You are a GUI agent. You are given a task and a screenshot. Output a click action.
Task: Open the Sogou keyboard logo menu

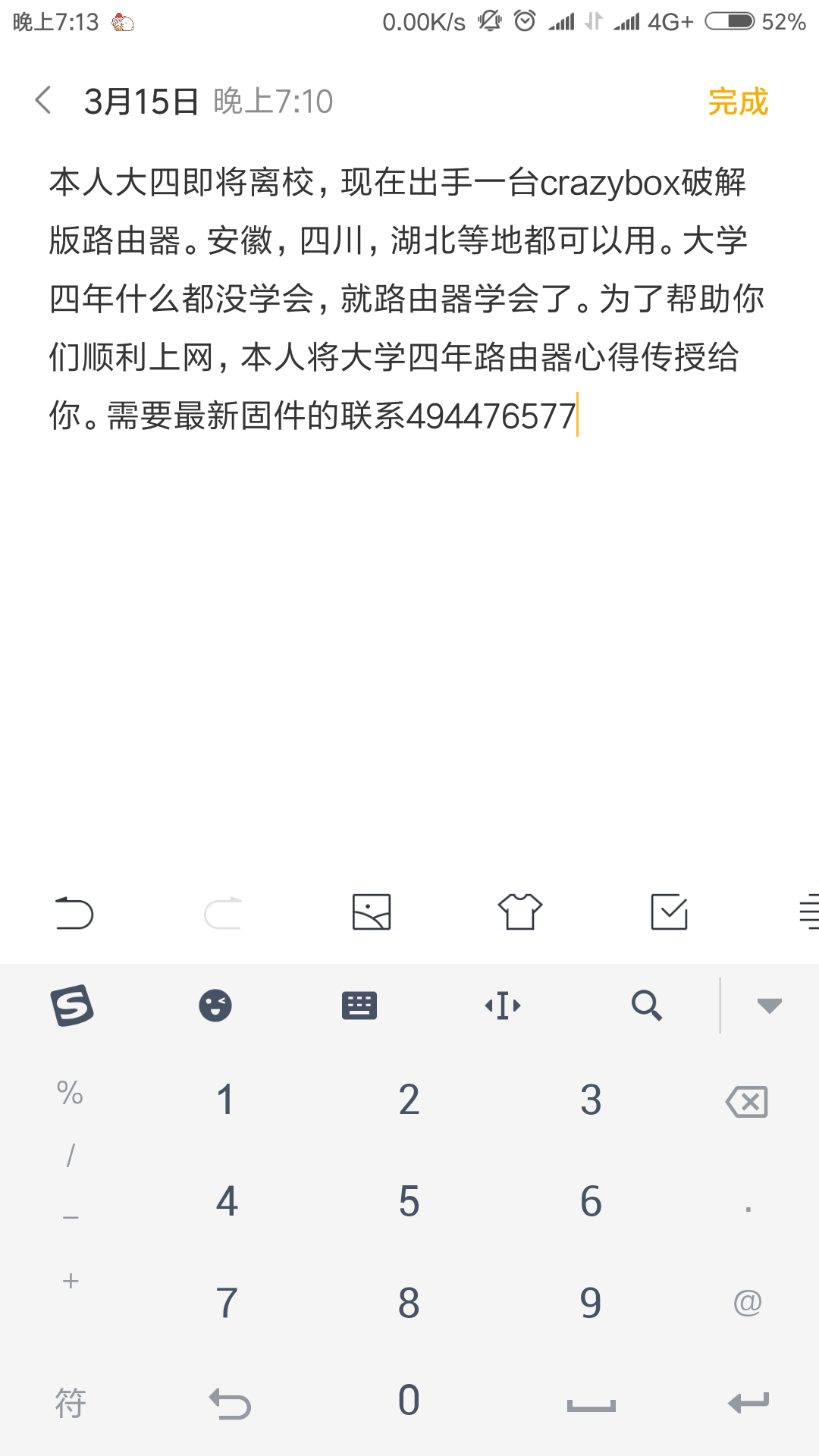click(x=72, y=1006)
